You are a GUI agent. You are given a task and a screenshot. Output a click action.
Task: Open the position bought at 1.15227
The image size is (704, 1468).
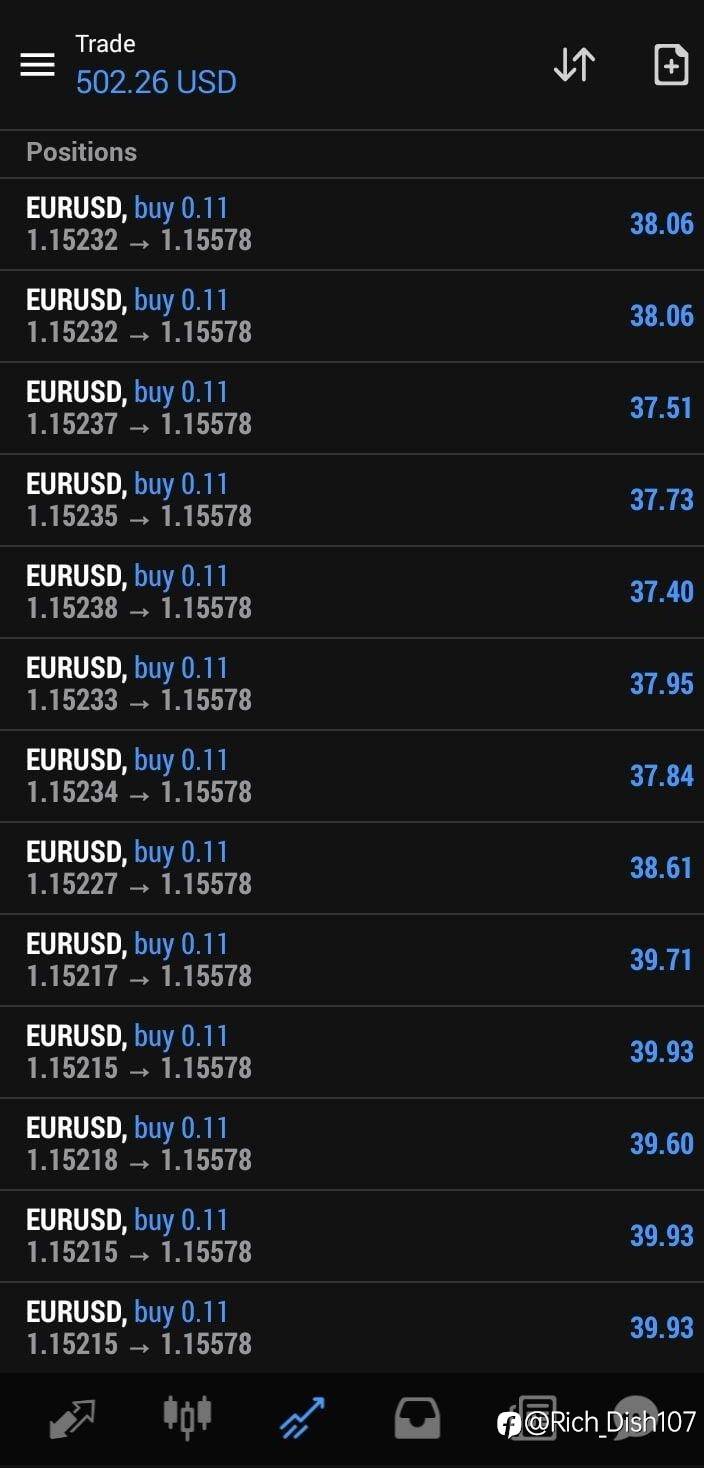(352, 868)
